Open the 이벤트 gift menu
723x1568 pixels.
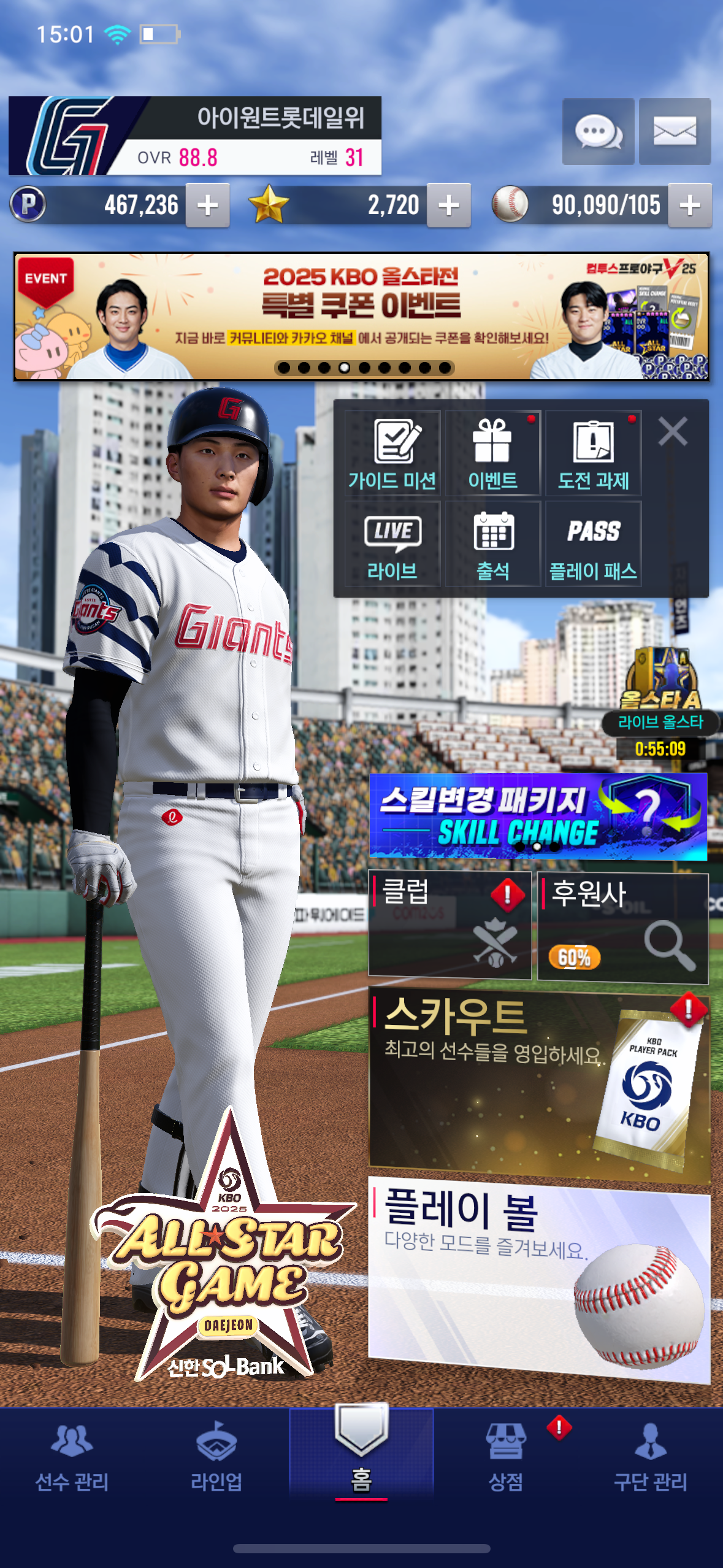(x=493, y=453)
